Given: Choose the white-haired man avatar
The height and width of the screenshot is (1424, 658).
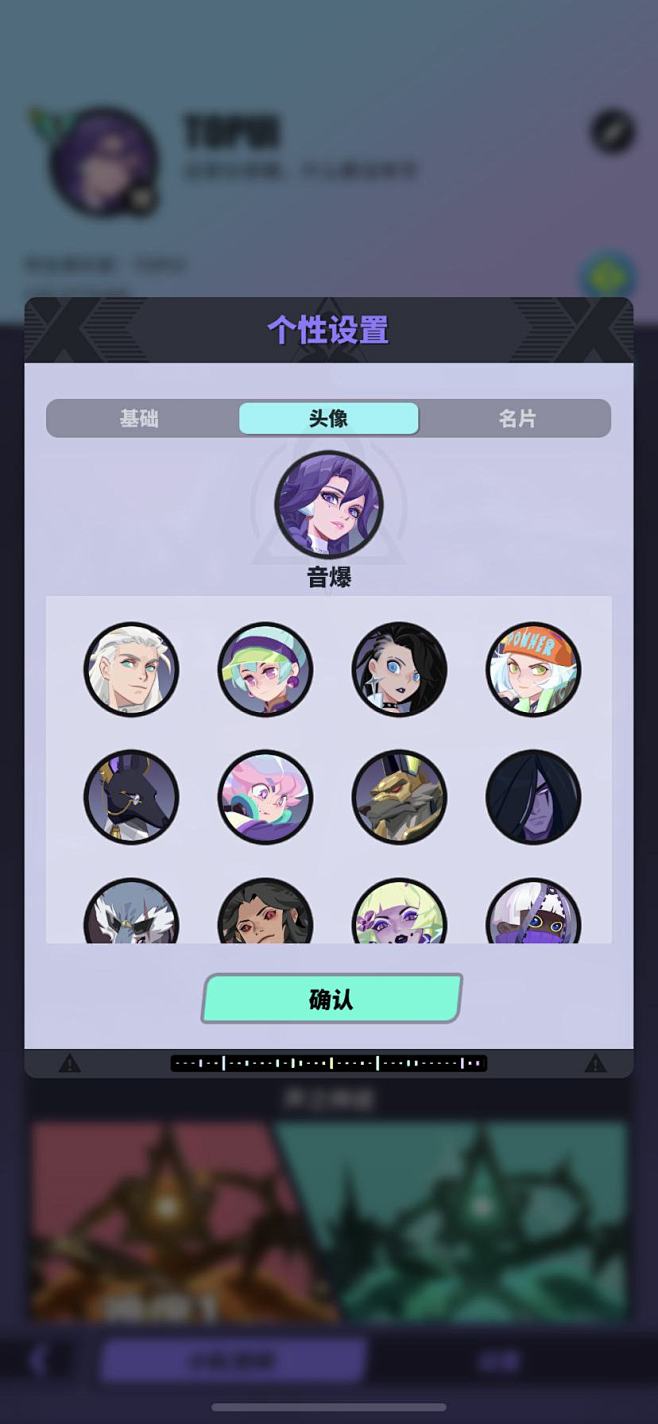Looking at the screenshot, I should [131, 669].
